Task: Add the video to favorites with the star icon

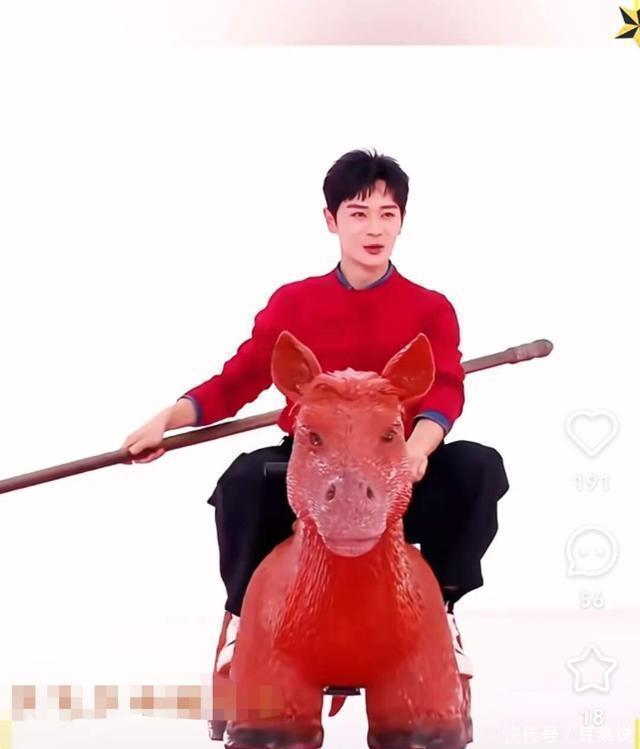Action: (x=592, y=669)
